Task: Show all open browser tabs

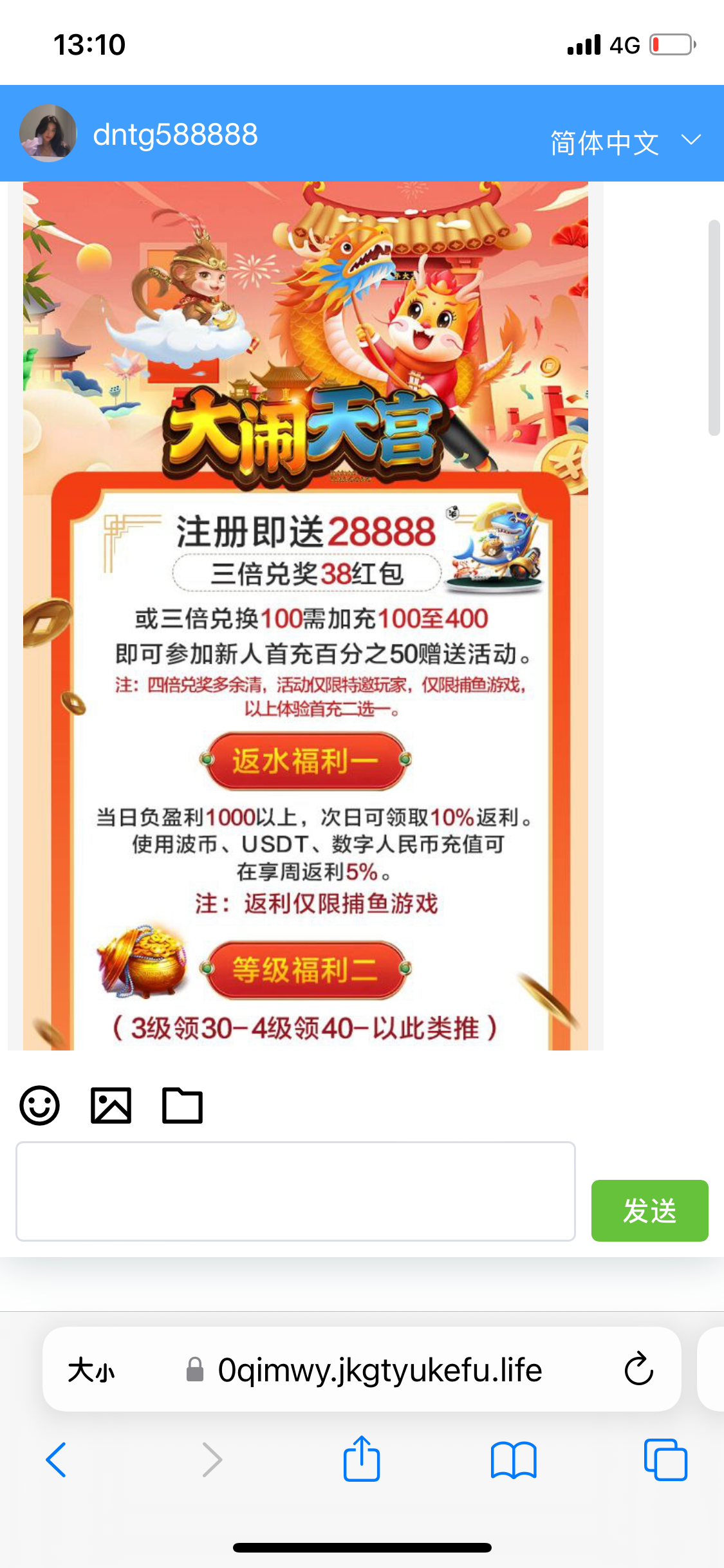Action: click(x=665, y=1460)
